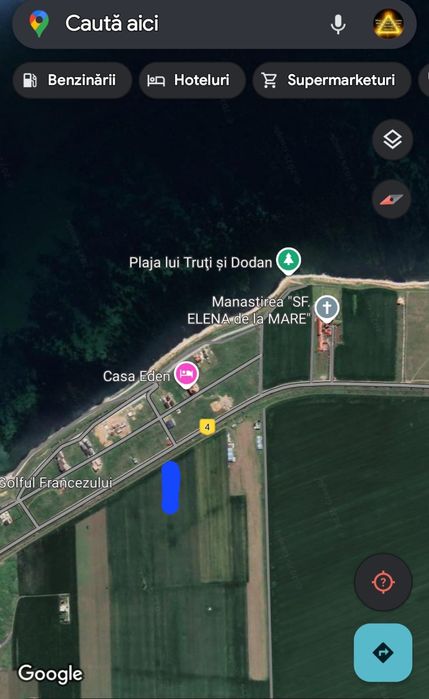Center map on my location

tap(383, 582)
